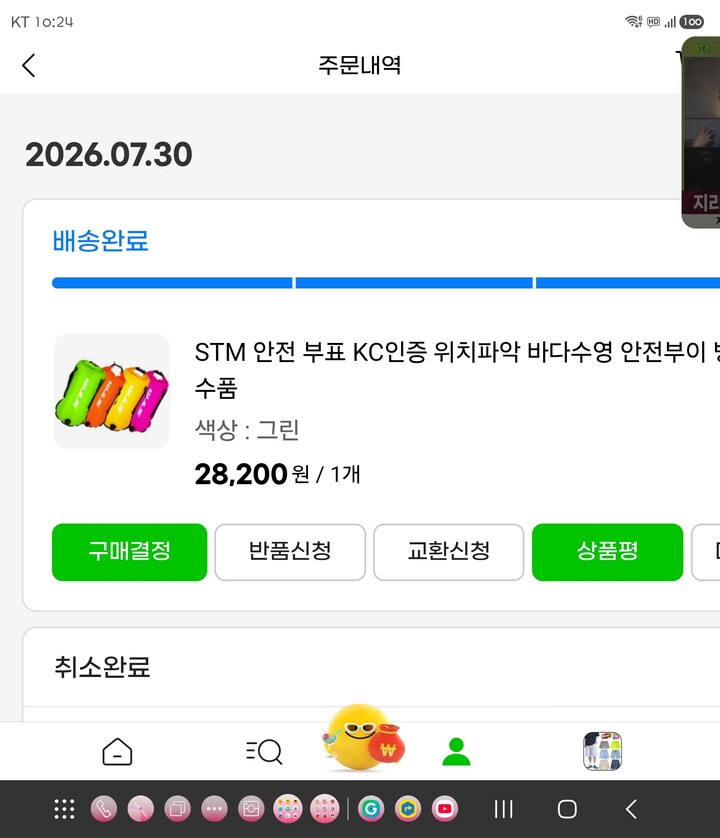
Task: Tap the 구매결정 button
Action: (129, 552)
